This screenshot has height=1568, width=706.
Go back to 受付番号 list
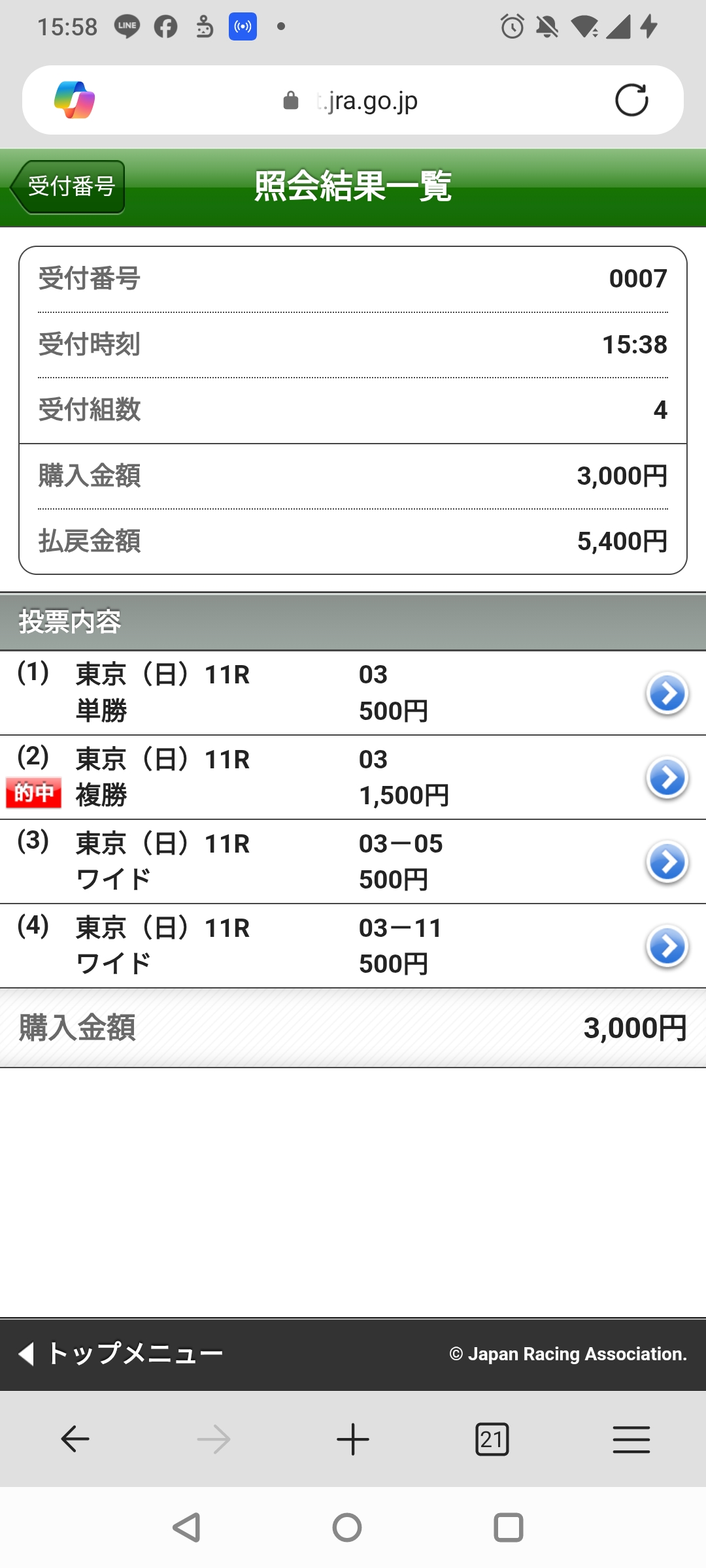pyautogui.click(x=68, y=187)
